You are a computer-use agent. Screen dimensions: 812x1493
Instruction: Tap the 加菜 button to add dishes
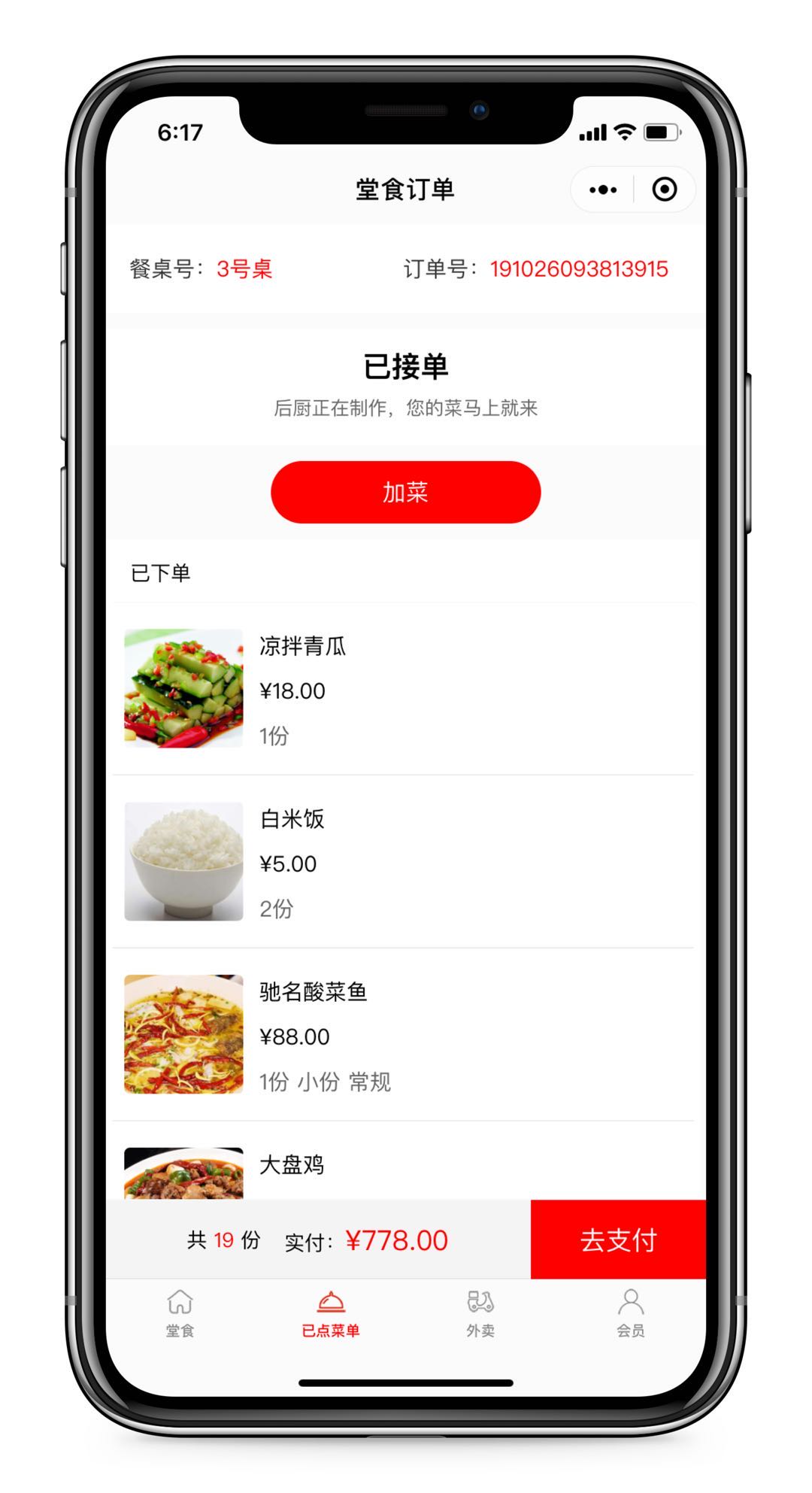point(405,492)
